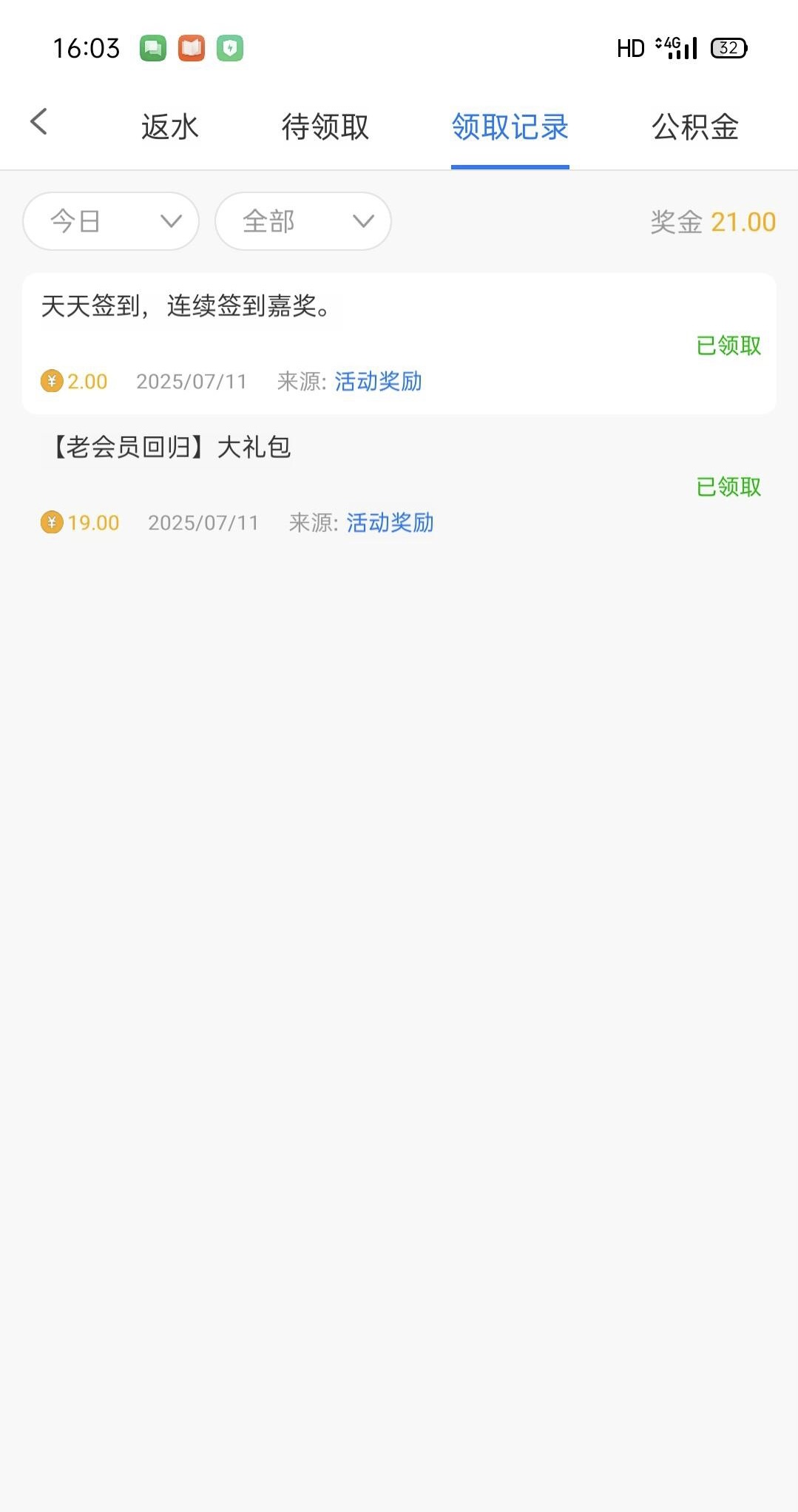Viewport: 798px width, 1512px height.
Task: Open the 天天签到 reward record
Action: [x=399, y=344]
